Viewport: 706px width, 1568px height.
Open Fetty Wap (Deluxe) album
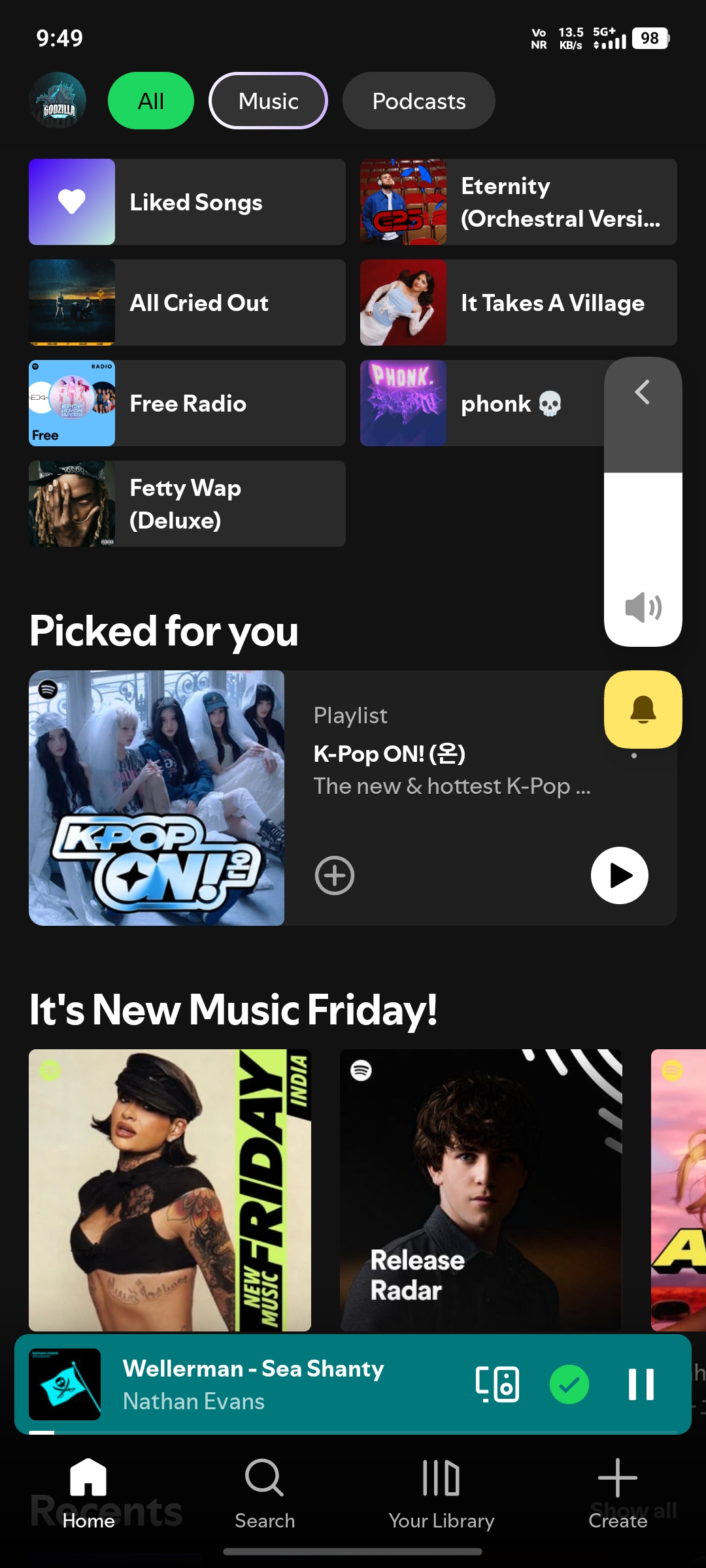[187, 504]
